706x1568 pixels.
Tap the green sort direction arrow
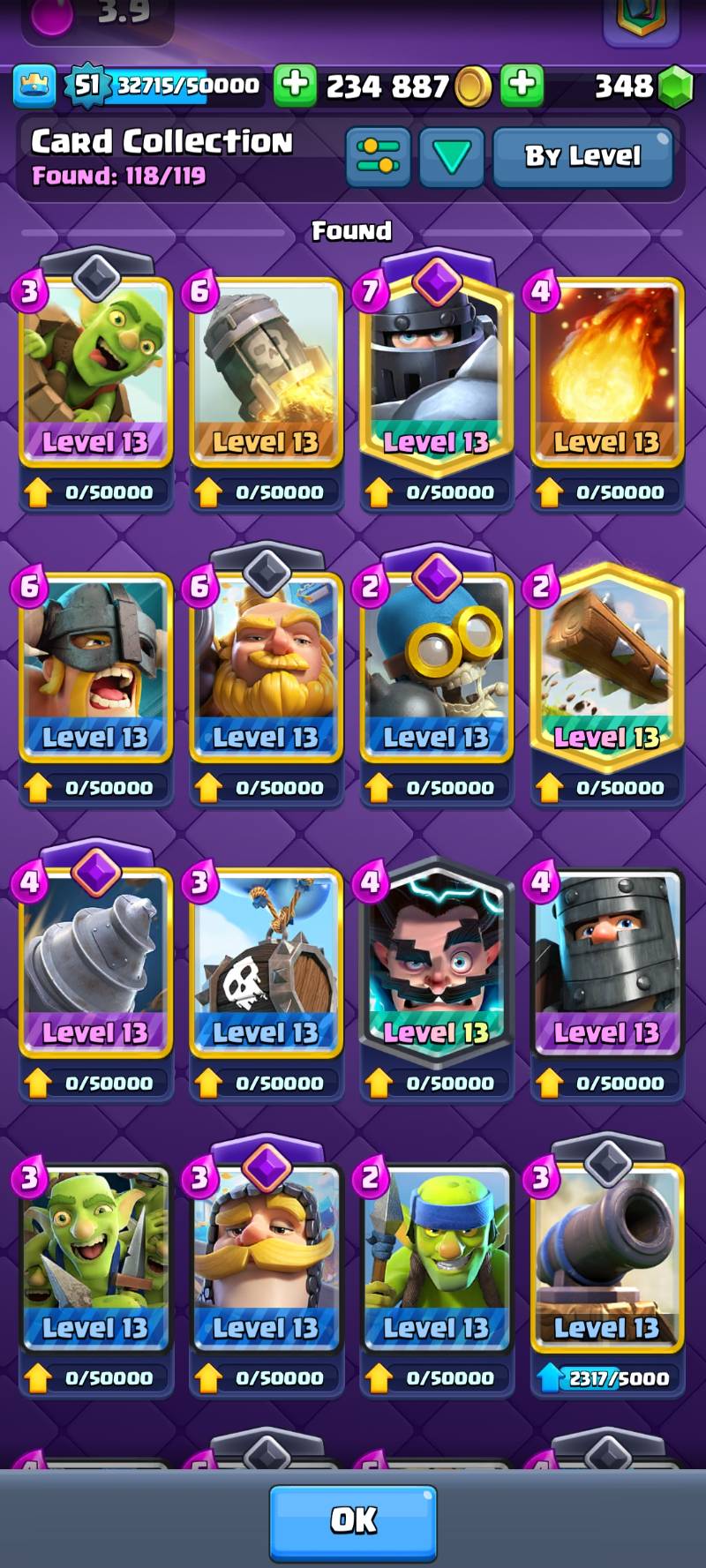coord(451,158)
